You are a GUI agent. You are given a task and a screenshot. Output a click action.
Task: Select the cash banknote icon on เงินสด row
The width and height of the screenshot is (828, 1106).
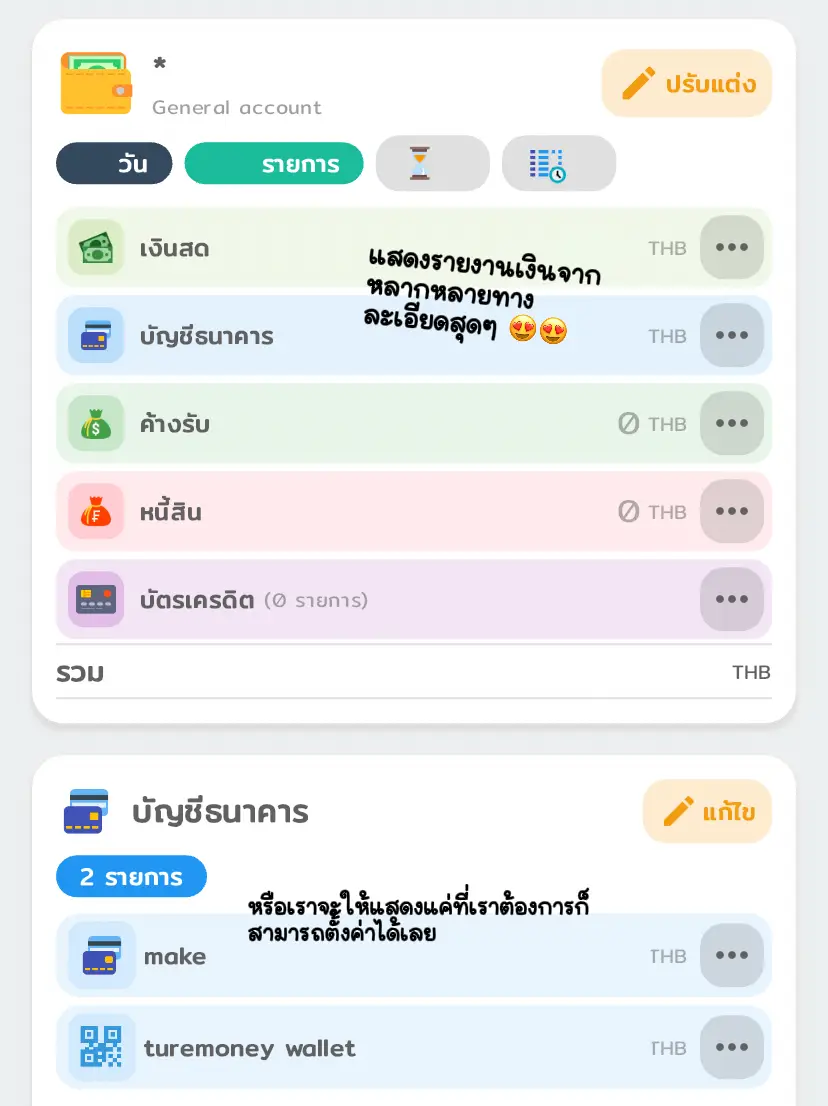(95, 247)
